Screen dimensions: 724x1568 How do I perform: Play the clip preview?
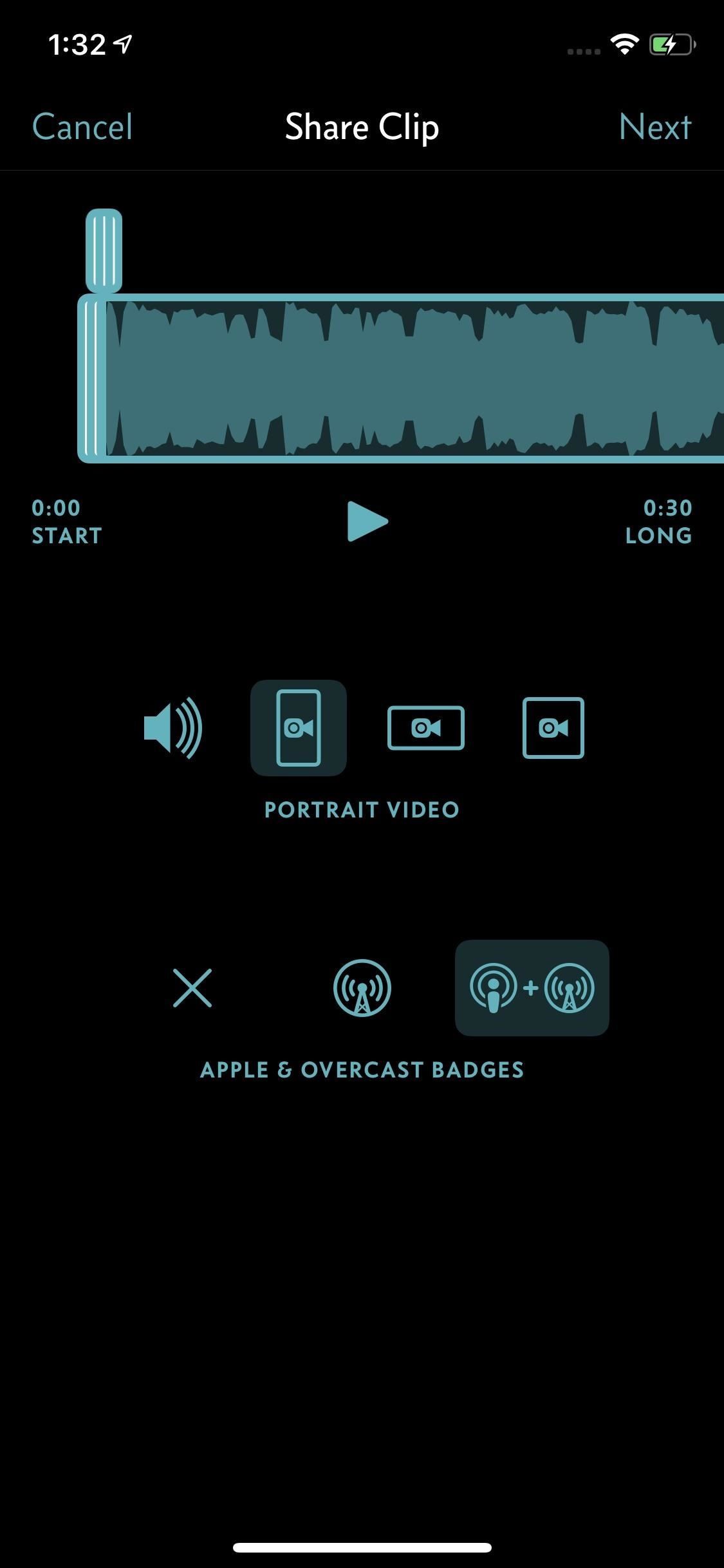[x=367, y=521]
